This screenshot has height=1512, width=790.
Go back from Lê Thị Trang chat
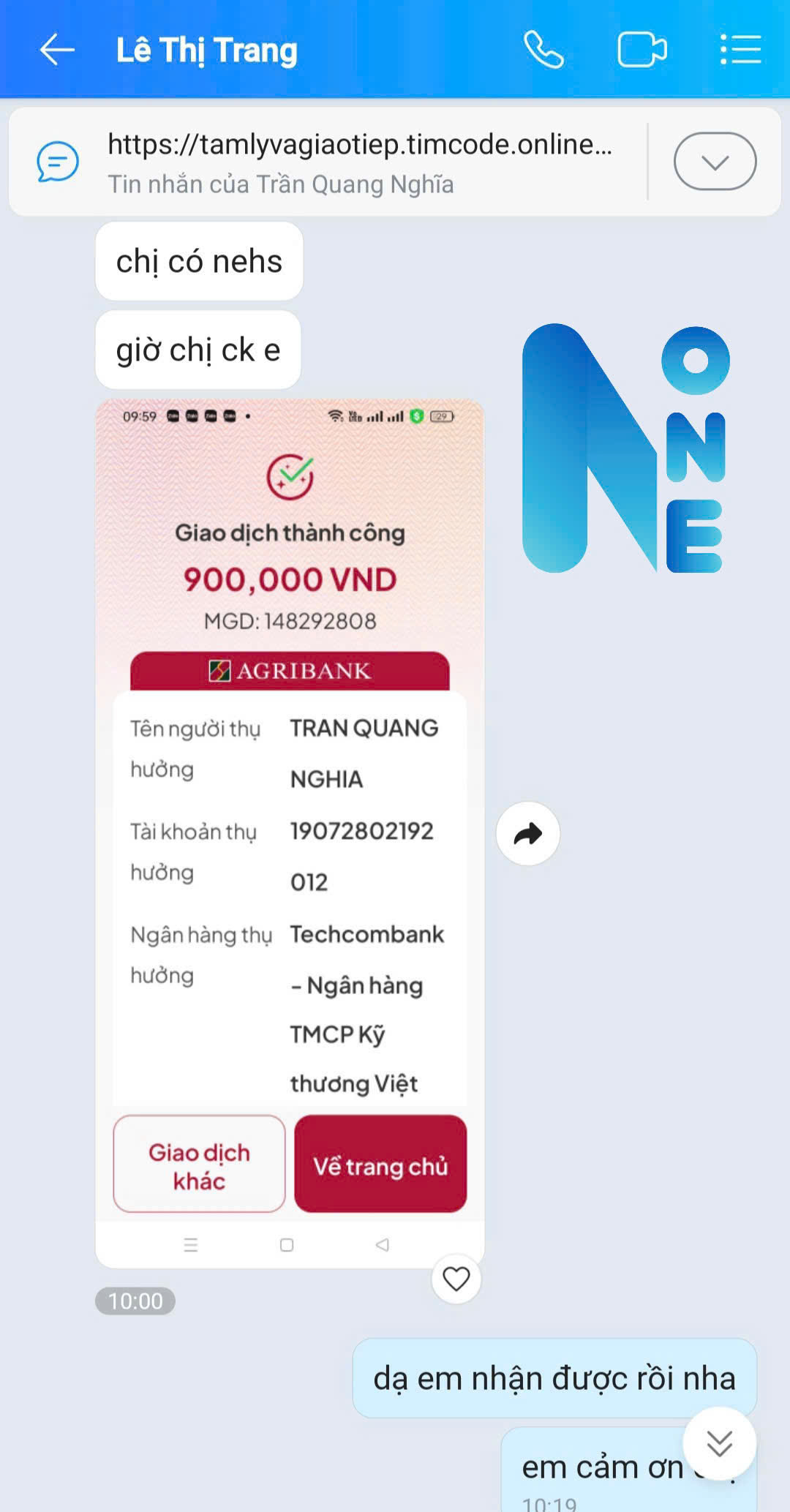(57, 50)
